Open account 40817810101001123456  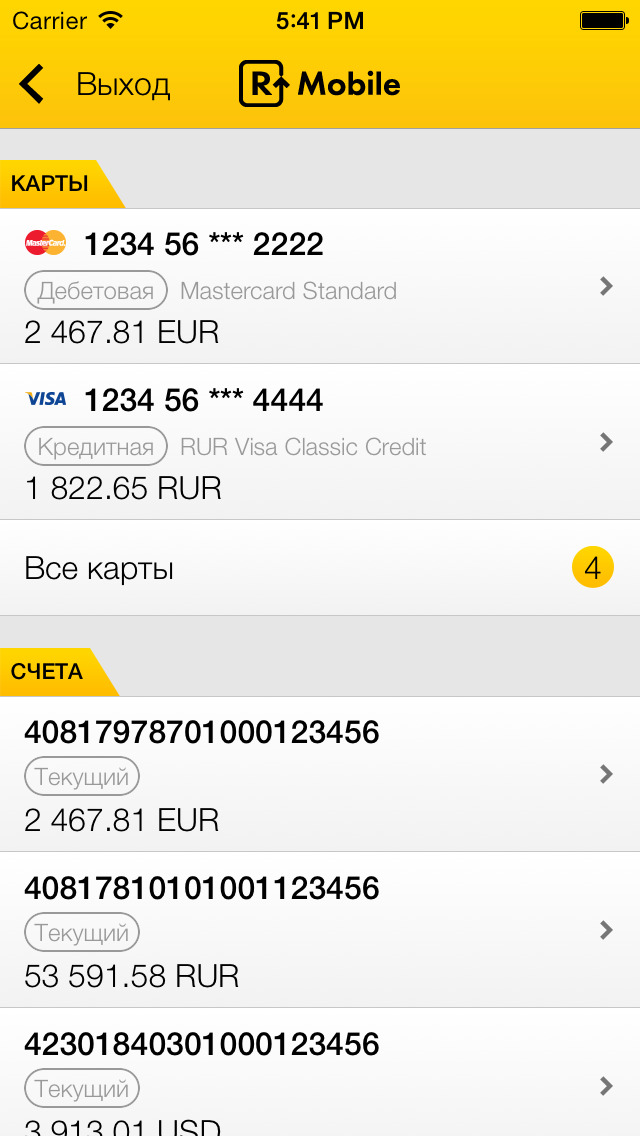pos(320,930)
